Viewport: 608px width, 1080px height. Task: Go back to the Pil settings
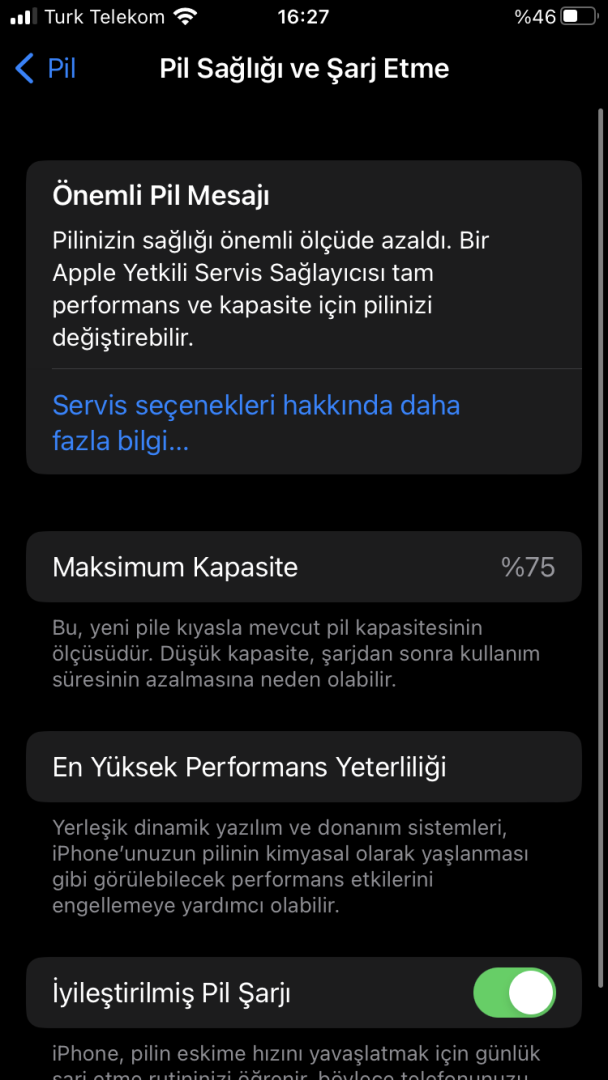(x=46, y=68)
